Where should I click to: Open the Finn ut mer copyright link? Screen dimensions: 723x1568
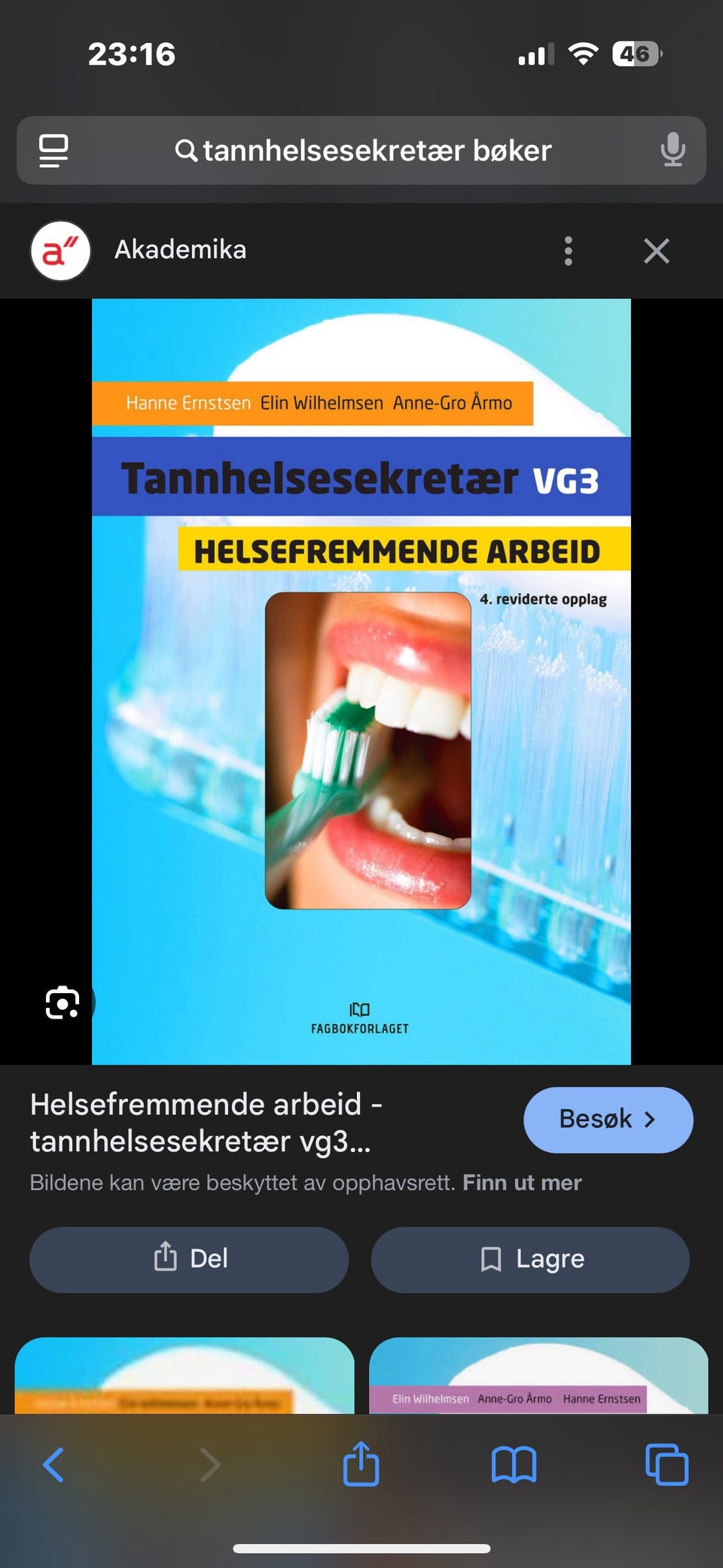(x=522, y=1182)
